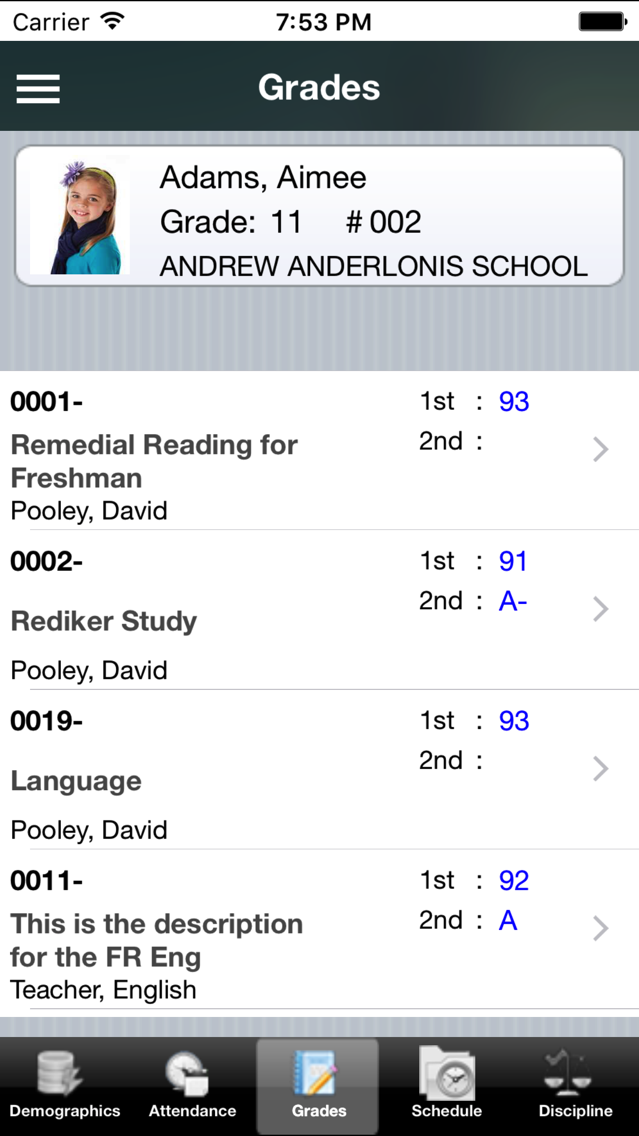Switch to the Attendance tab
Viewport: 639px width, 1136px height.
click(x=192, y=1086)
